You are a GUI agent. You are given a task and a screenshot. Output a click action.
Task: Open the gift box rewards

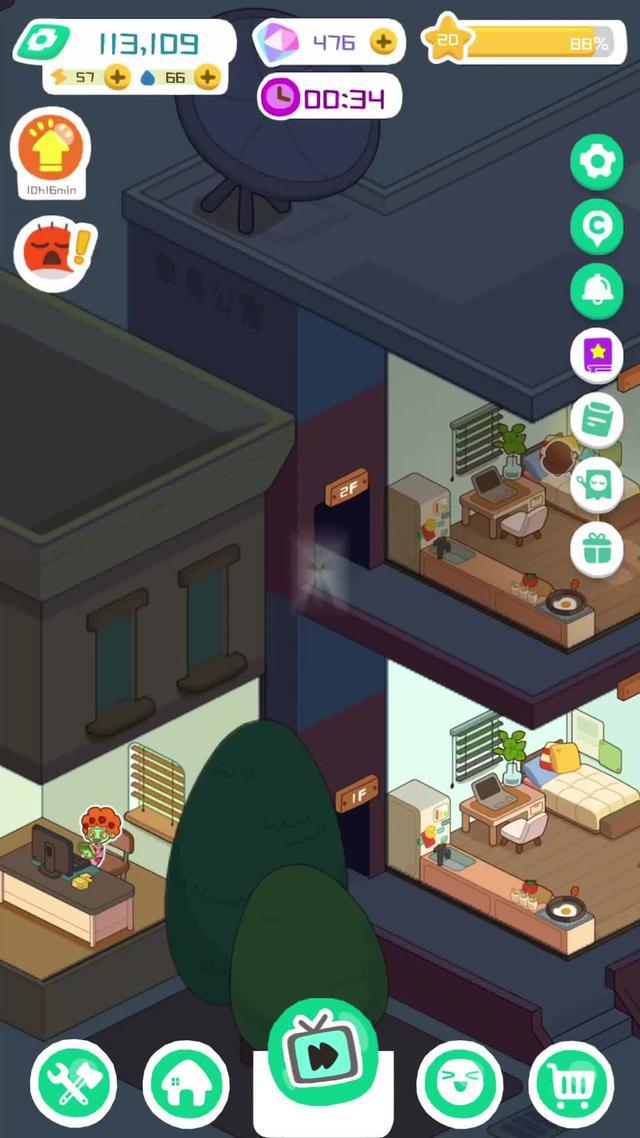pyautogui.click(x=597, y=549)
